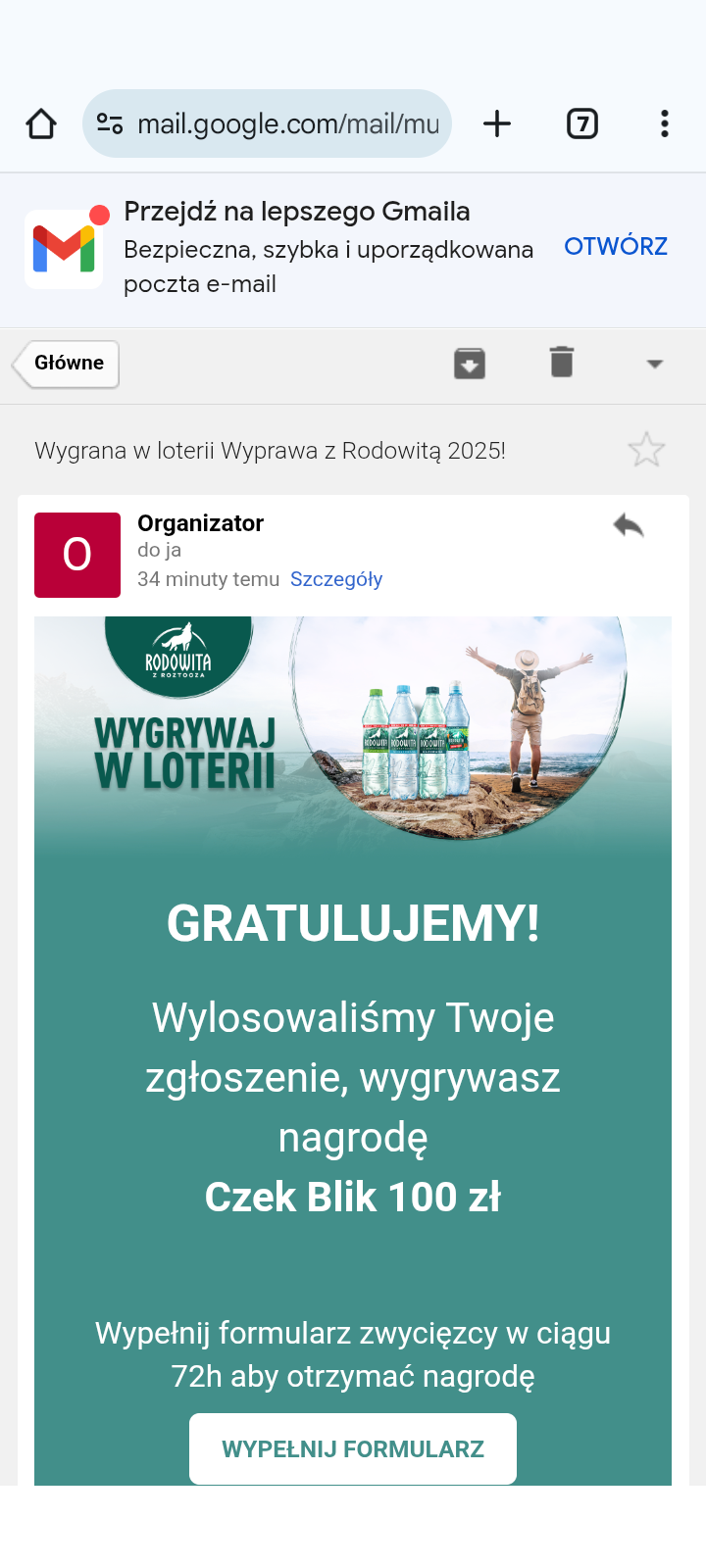Reply to Organizator
Image resolution: width=706 pixels, height=1568 pixels.
[629, 526]
